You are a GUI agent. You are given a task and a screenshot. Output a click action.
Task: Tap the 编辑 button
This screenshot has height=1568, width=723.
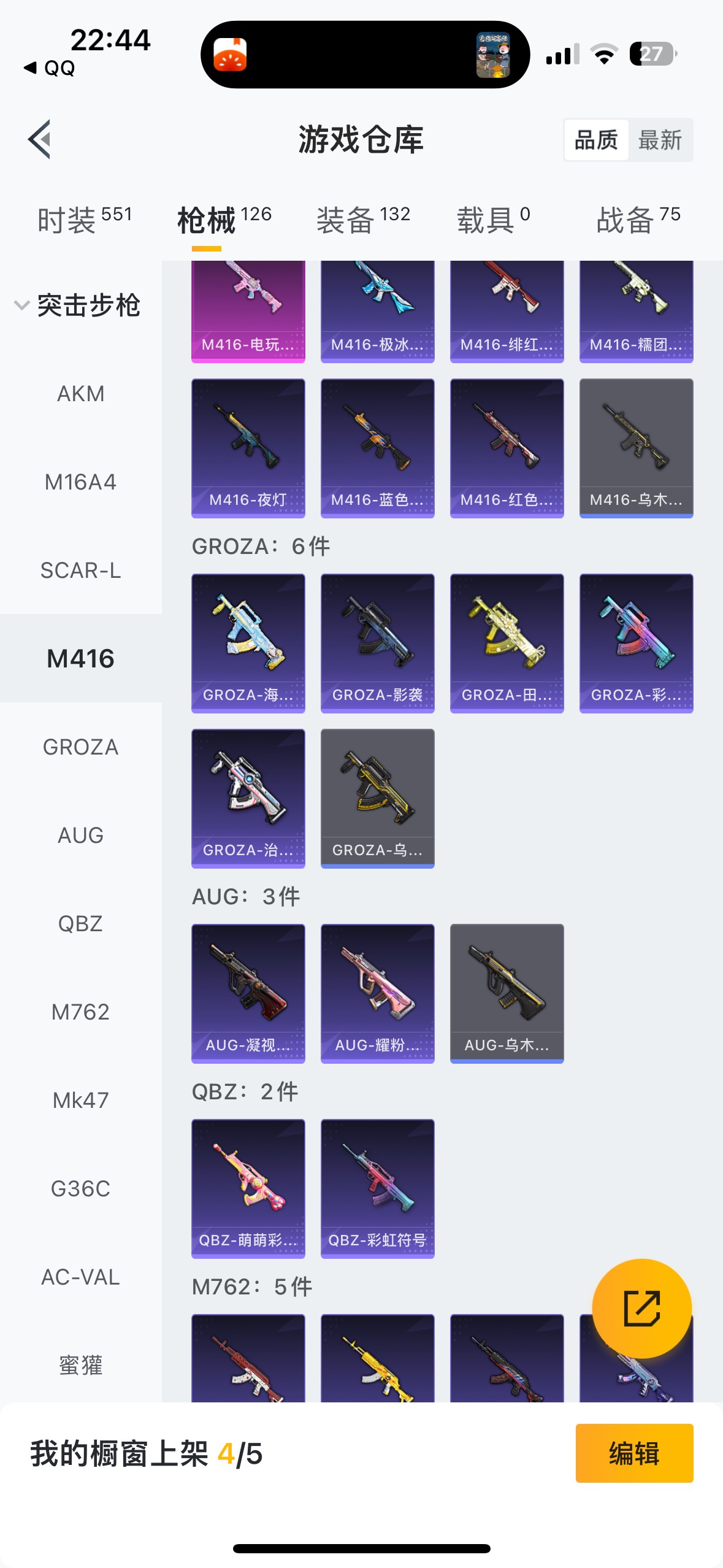pos(634,1453)
